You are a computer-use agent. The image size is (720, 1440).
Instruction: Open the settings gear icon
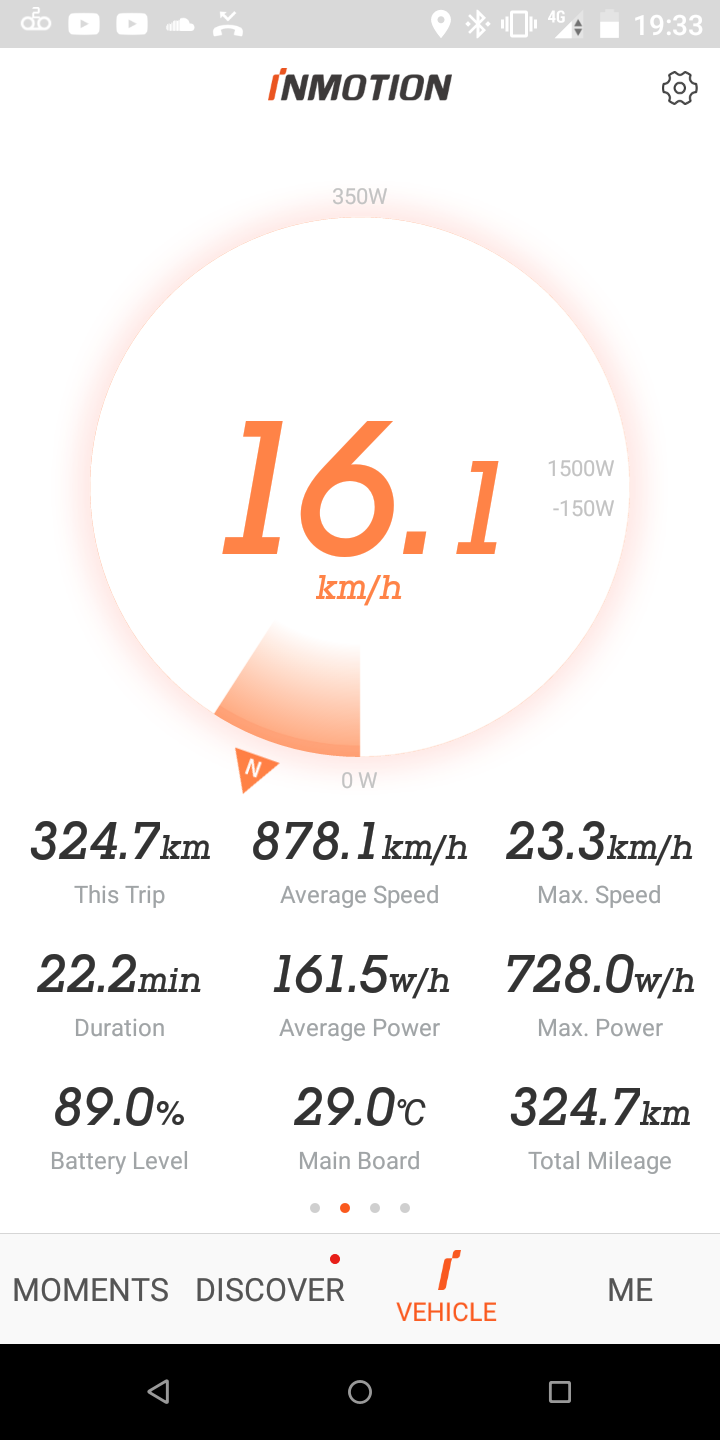tap(679, 88)
